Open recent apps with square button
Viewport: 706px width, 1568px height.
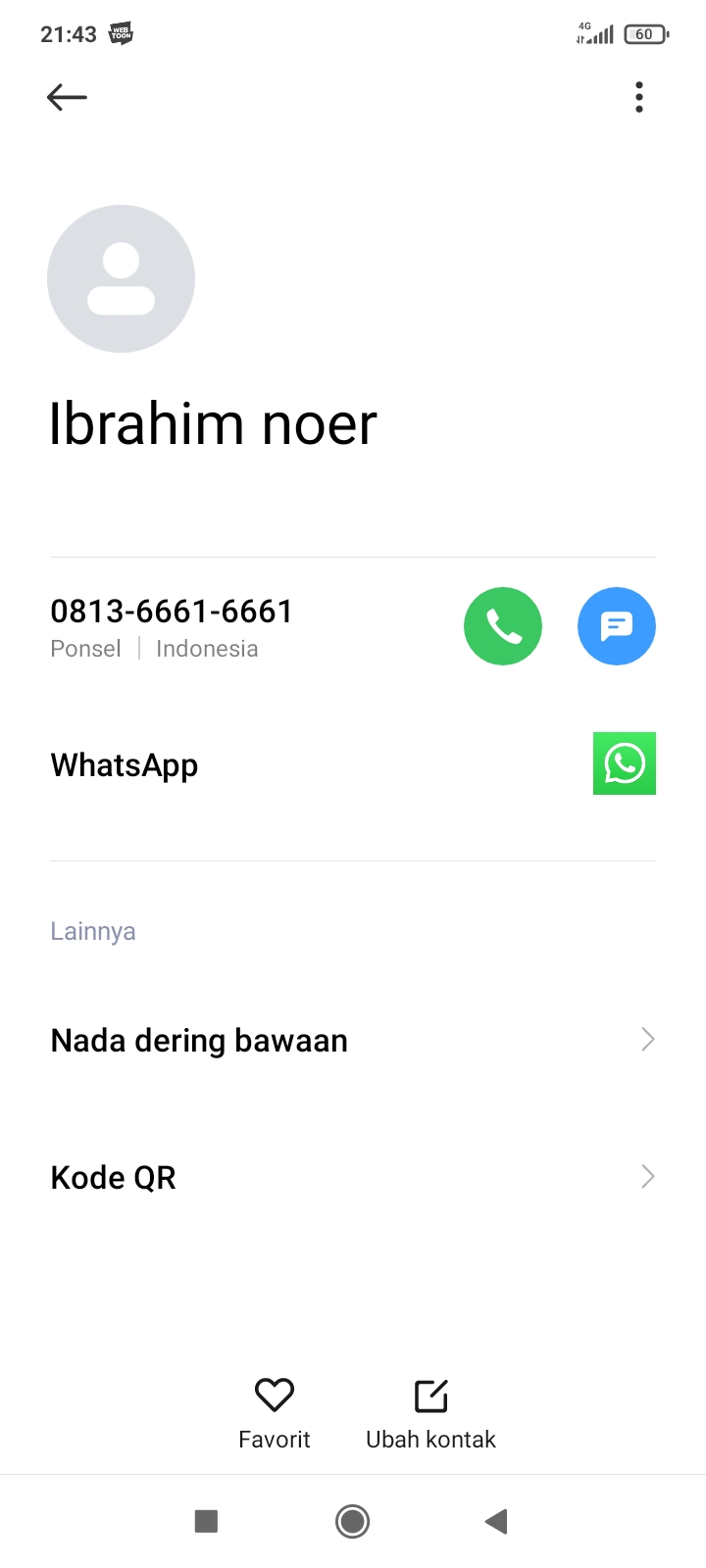pyautogui.click(x=206, y=1521)
